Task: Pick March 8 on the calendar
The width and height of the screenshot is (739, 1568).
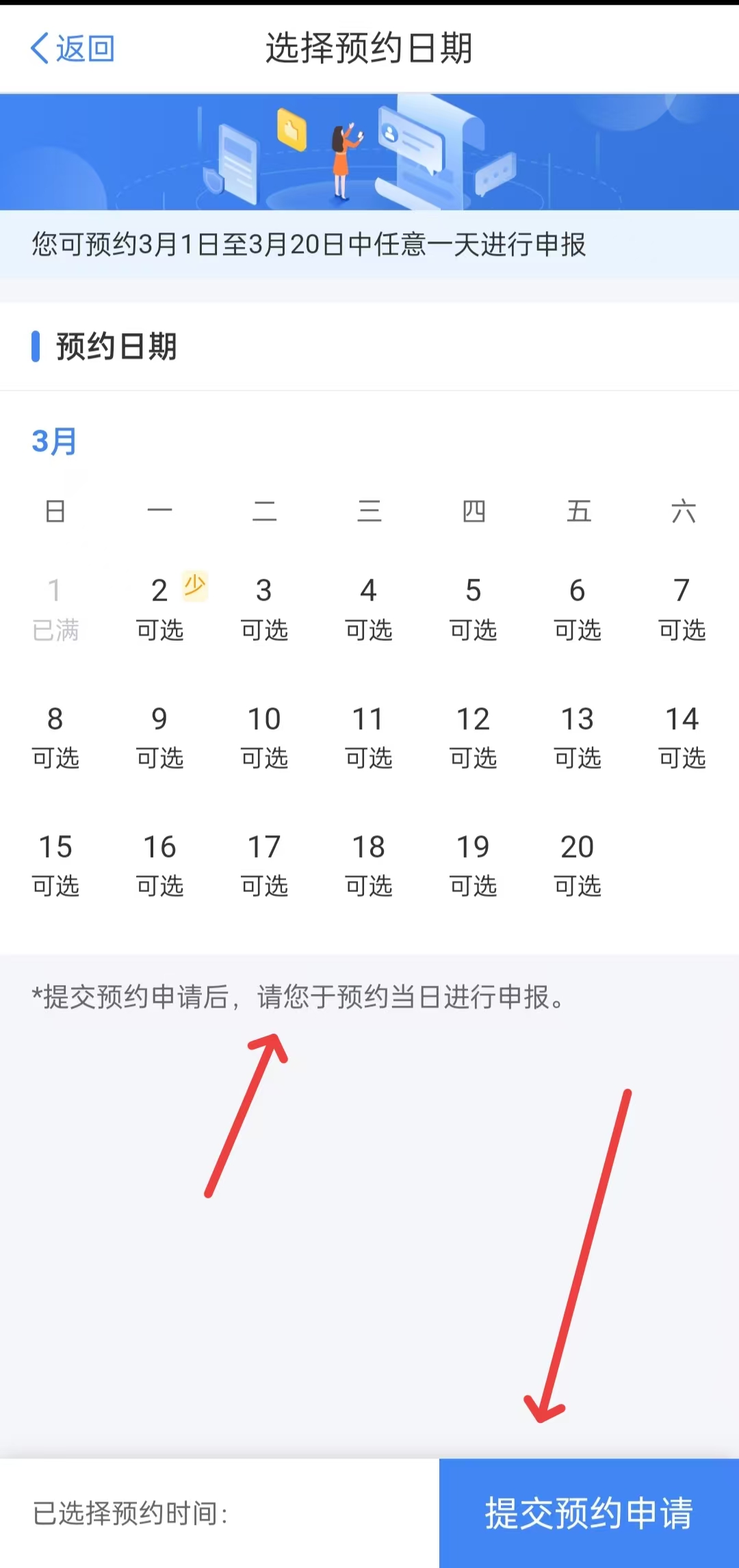Action: pyautogui.click(x=55, y=736)
